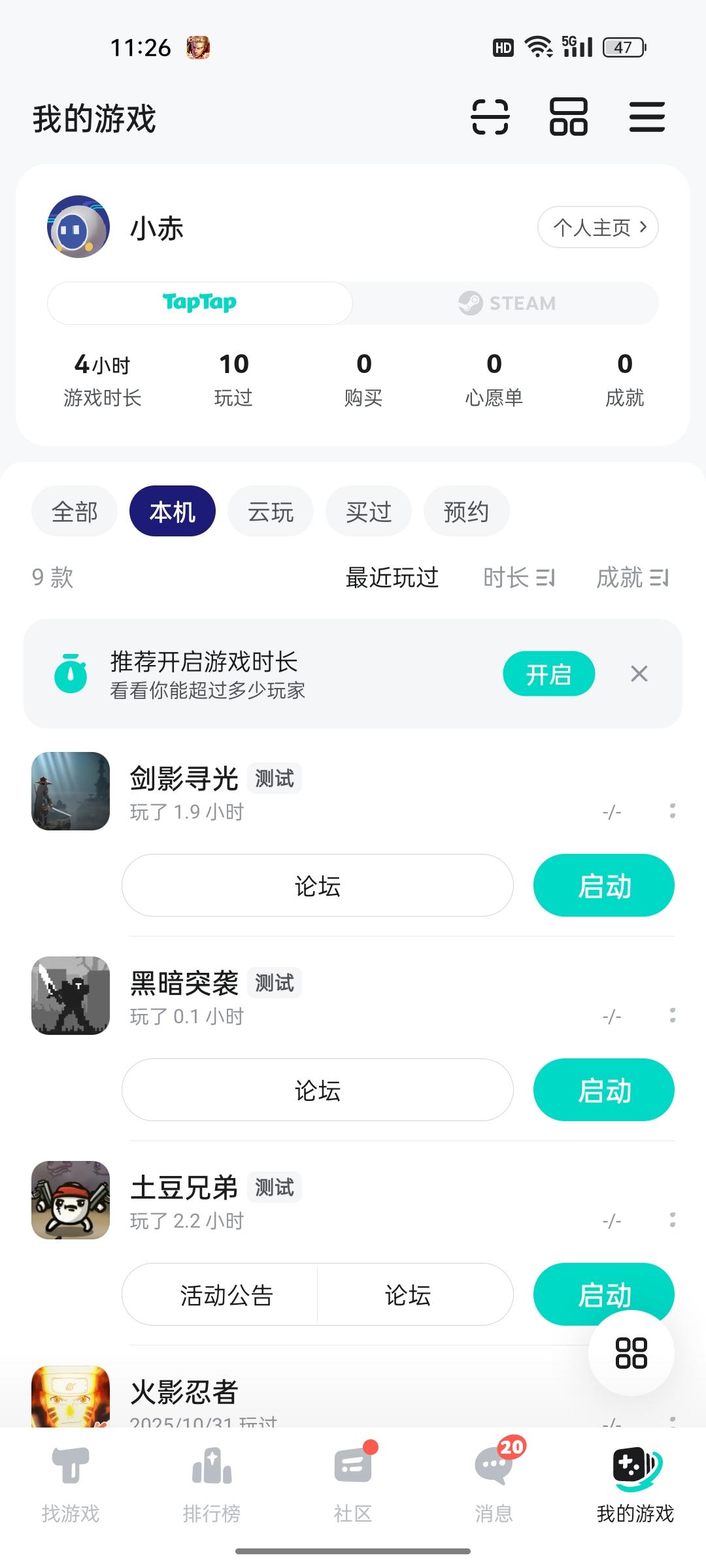
Task: Dismiss the 推荐开启游戏时长 banner
Action: [x=638, y=674]
